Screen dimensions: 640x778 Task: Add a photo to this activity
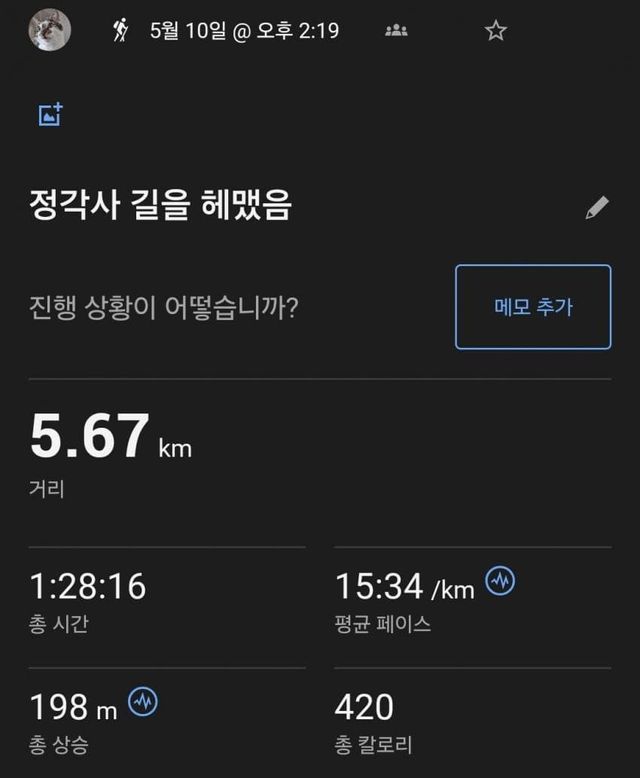tap(50, 115)
